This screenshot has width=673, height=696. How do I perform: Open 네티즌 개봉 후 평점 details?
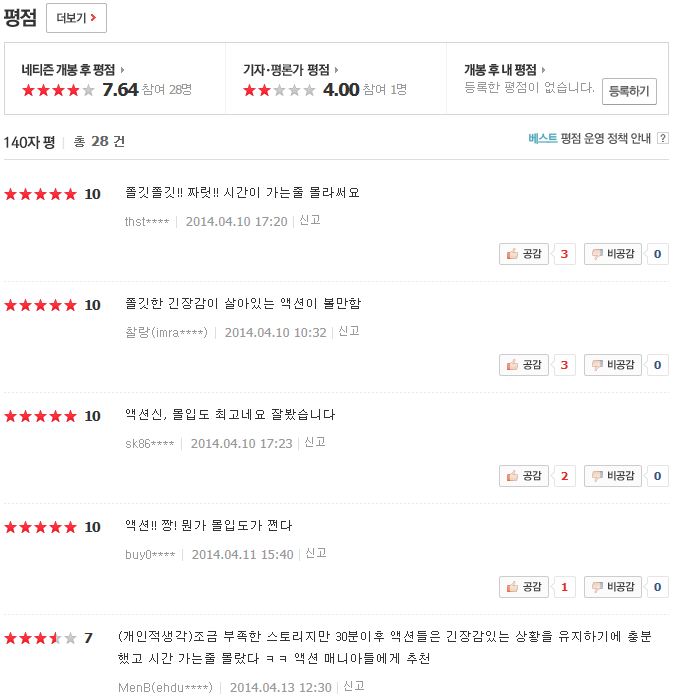click(72, 70)
